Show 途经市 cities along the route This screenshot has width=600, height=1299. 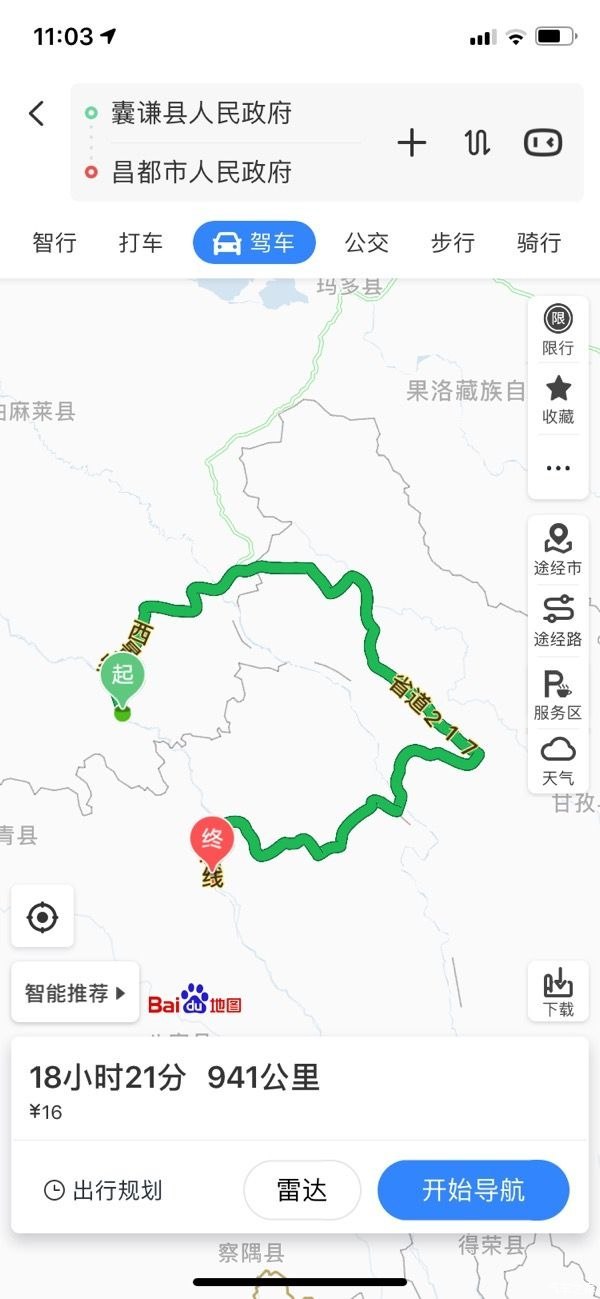(x=558, y=549)
